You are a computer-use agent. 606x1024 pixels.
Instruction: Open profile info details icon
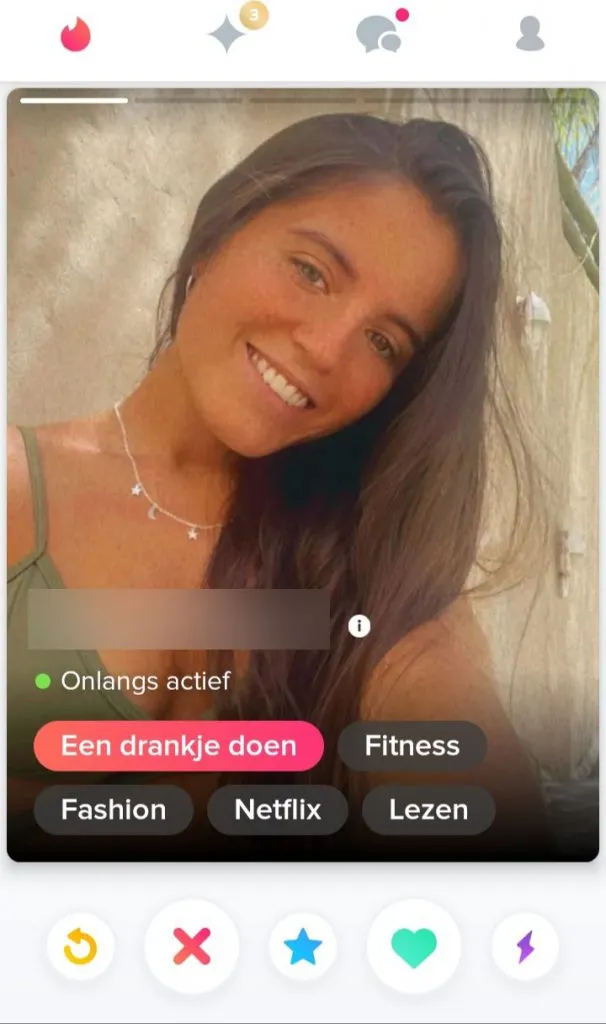pos(359,626)
